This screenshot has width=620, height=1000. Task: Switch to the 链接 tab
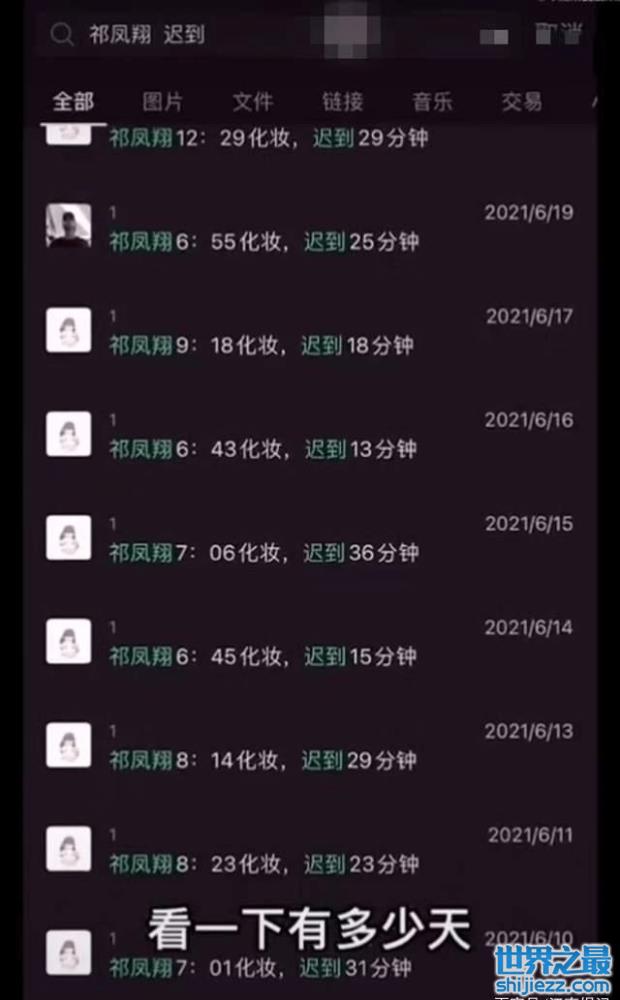[342, 101]
